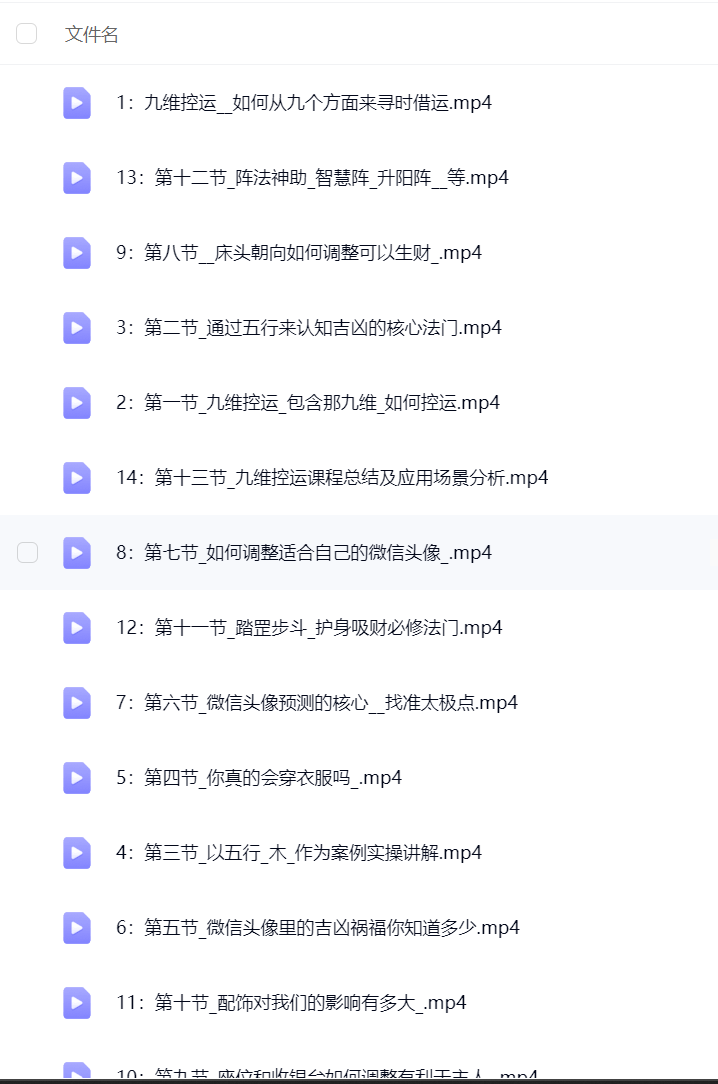Open 7: 第六节_微信头像预测的核心 video

point(316,702)
